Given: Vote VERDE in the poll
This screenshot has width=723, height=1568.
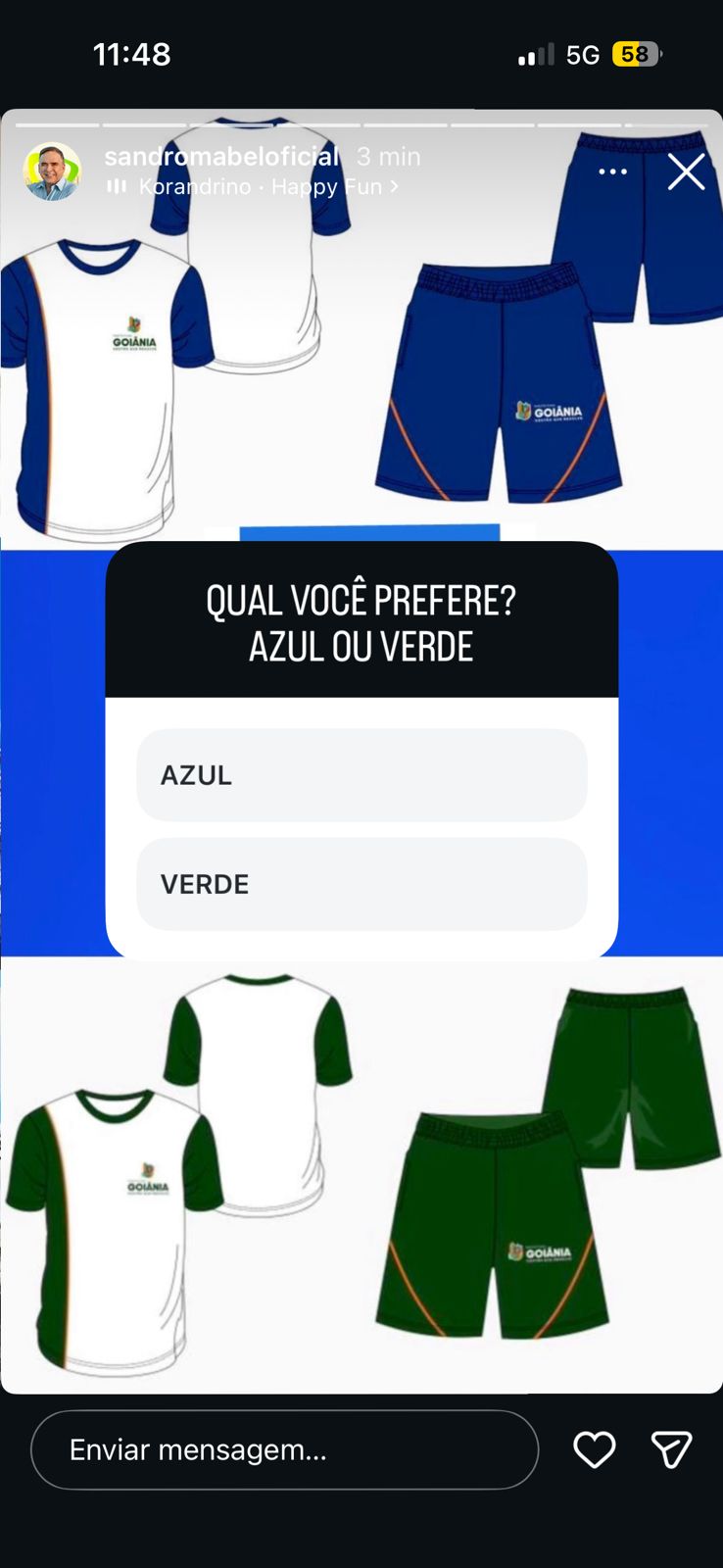Looking at the screenshot, I should (361, 884).
